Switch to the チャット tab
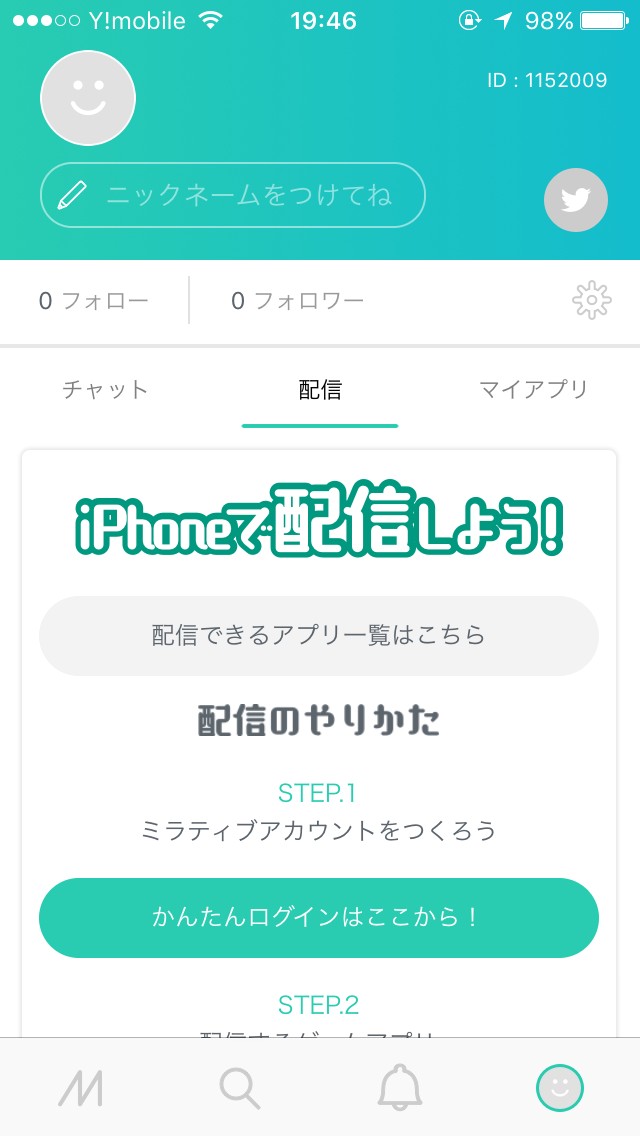Image resolution: width=640 pixels, height=1136 pixels. tap(105, 390)
